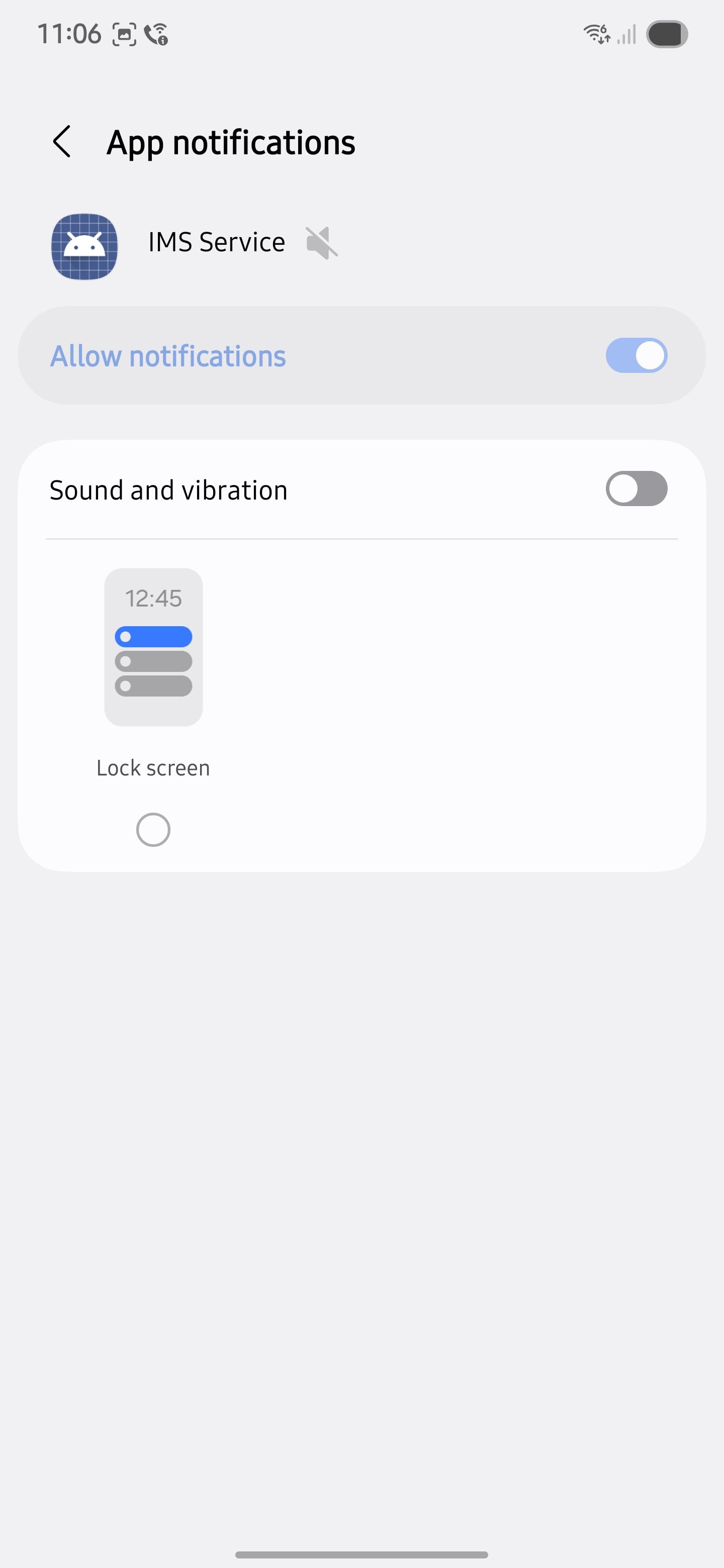Screen dimensions: 724x1568
Task: Select the Lock screen radio button
Action: click(153, 829)
